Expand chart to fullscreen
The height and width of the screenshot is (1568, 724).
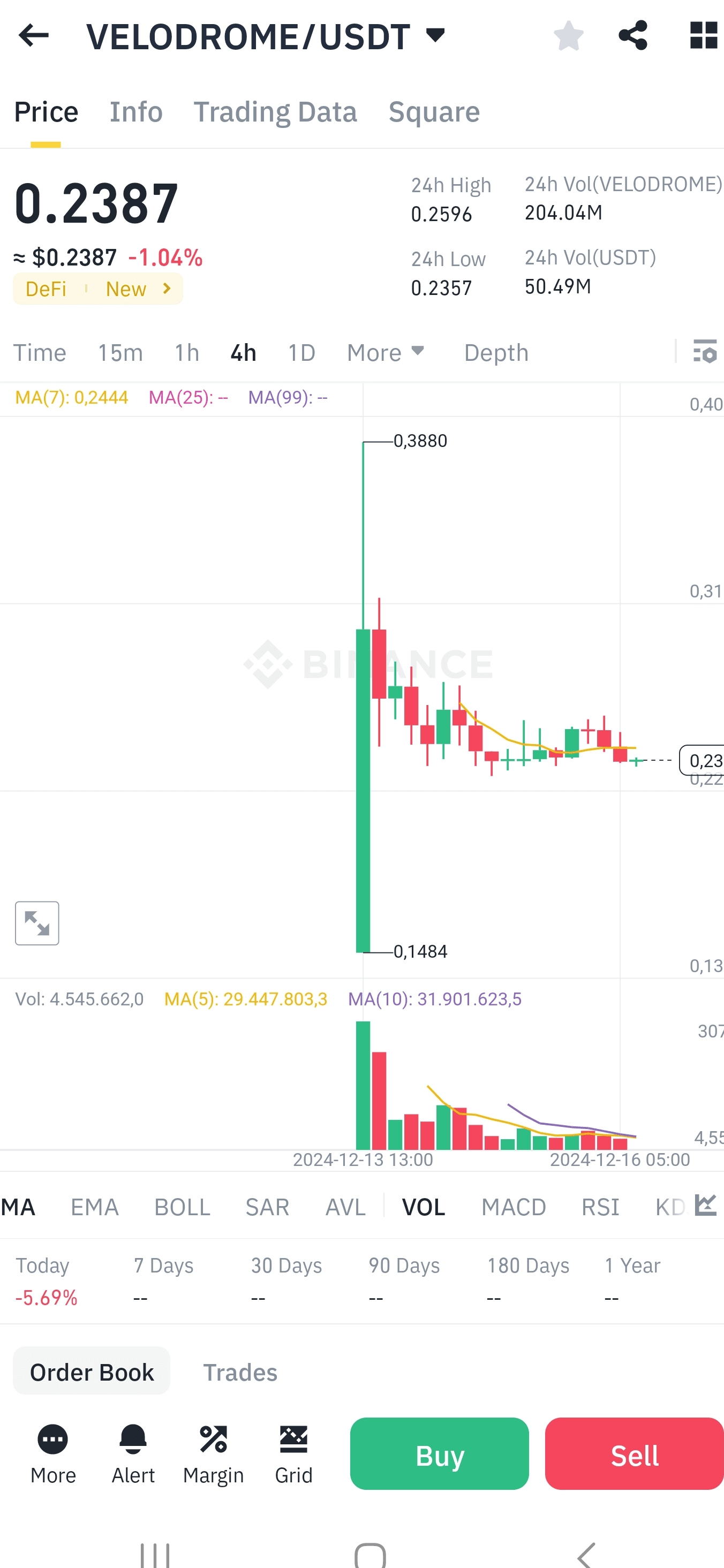37,923
